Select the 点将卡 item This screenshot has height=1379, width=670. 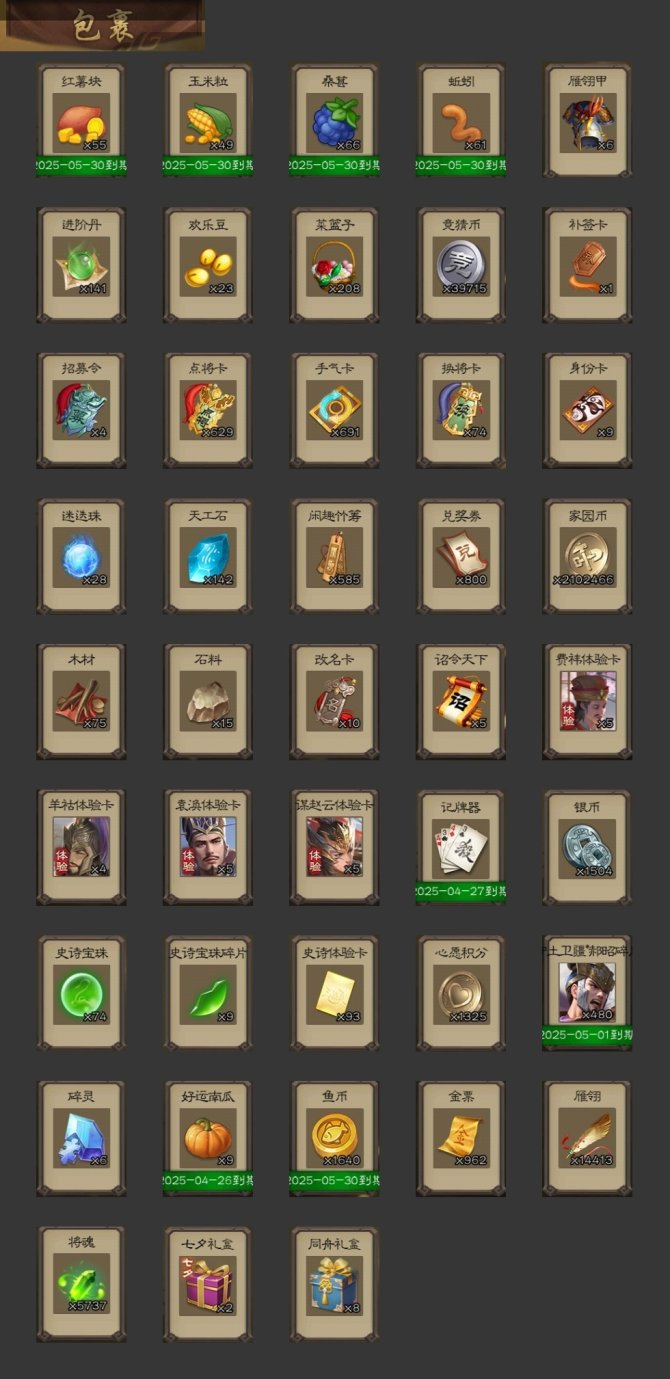[208, 410]
